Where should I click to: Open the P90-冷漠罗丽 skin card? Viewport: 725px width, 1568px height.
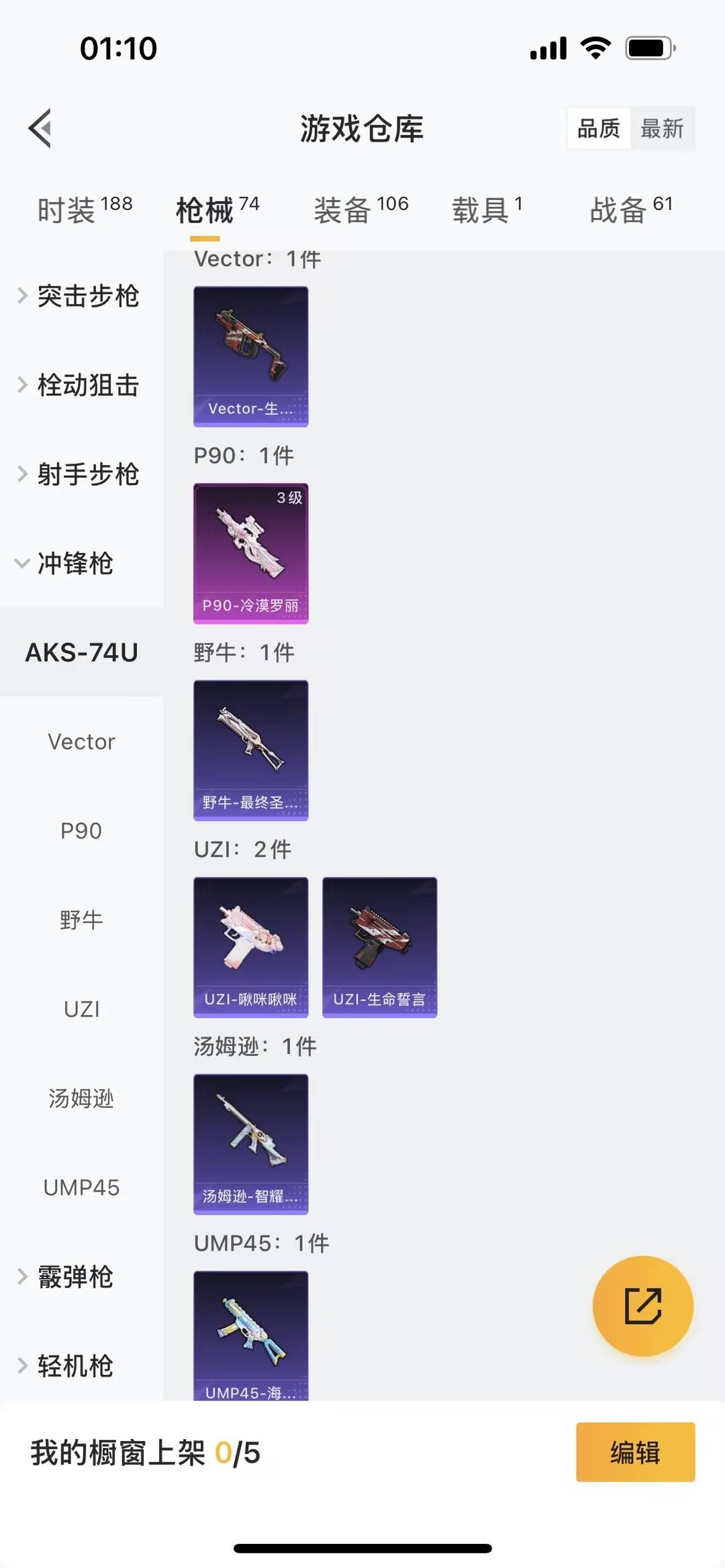(250, 553)
